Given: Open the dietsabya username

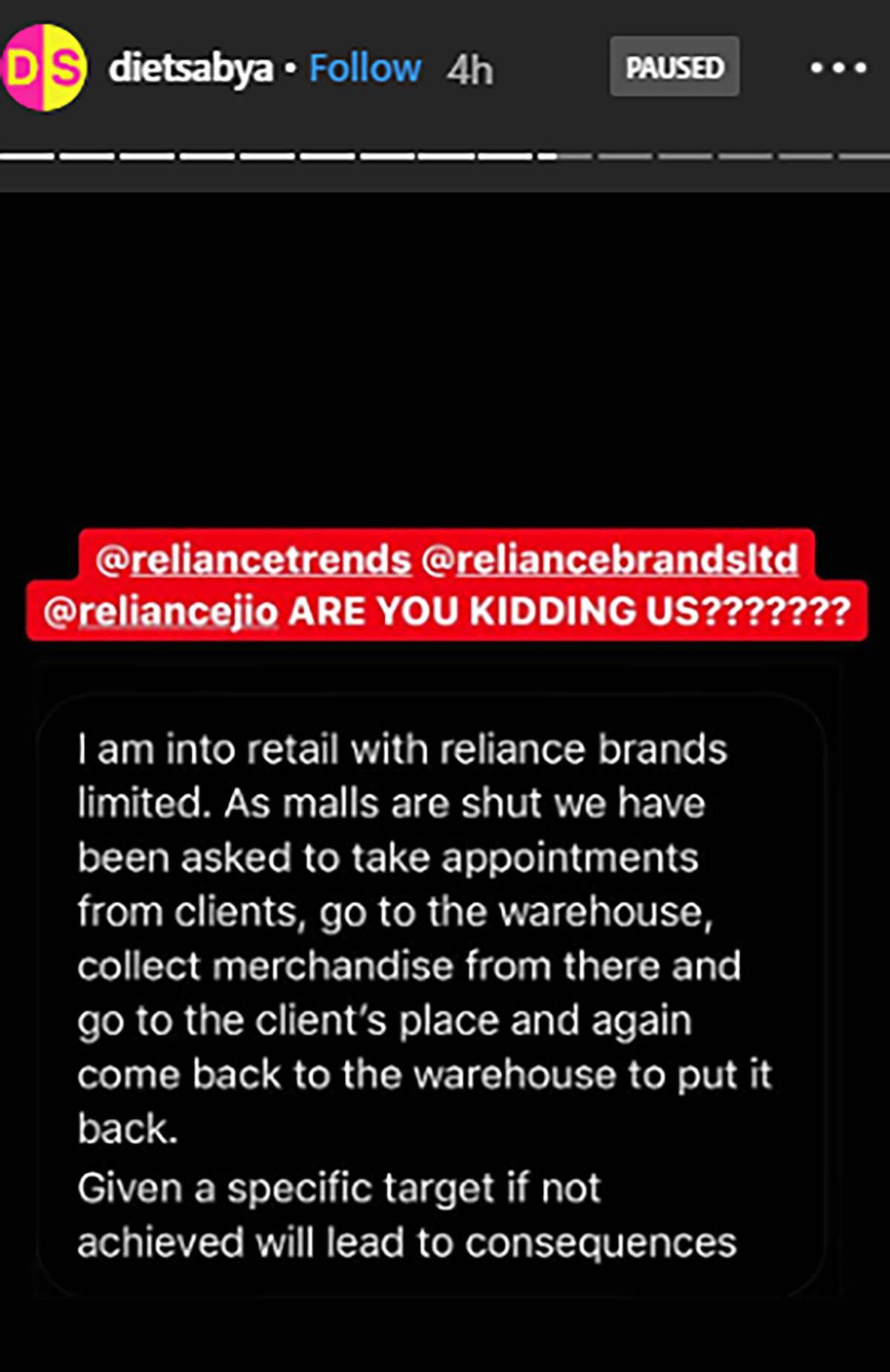Looking at the screenshot, I should pyautogui.click(x=191, y=69).
